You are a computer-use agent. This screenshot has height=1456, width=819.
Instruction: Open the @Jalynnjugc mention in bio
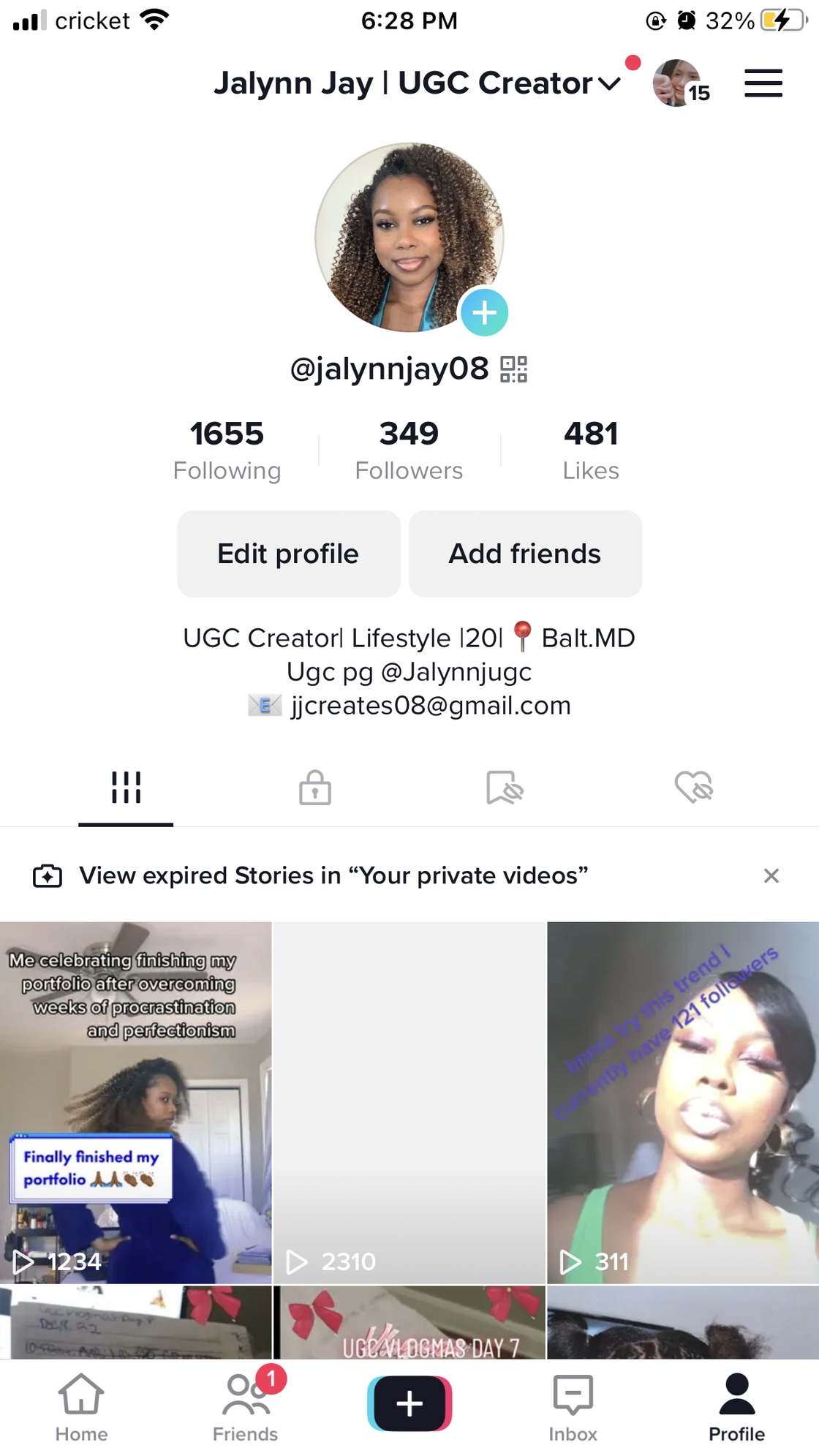456,671
